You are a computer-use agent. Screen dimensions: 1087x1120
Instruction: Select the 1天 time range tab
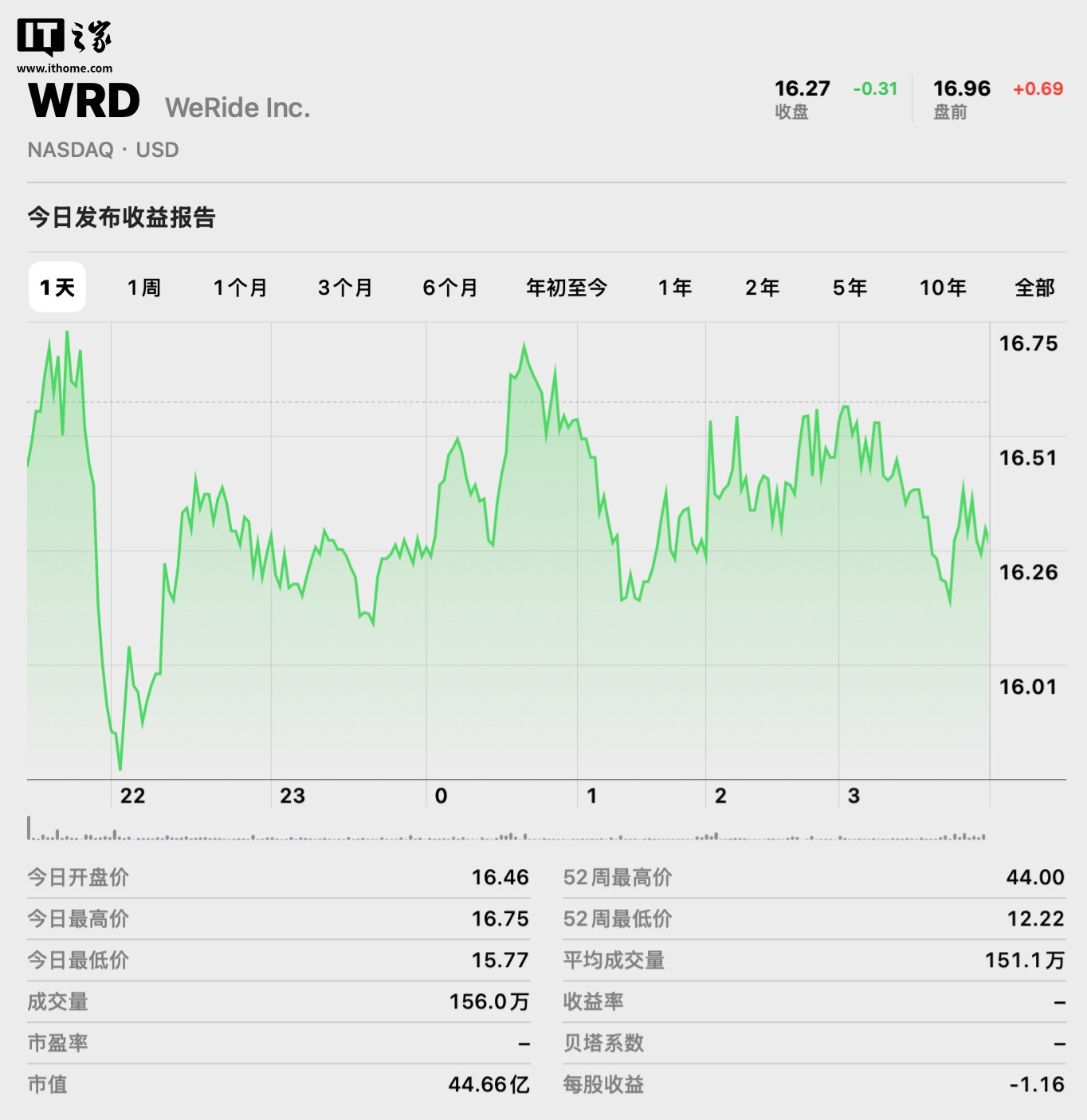[56, 288]
